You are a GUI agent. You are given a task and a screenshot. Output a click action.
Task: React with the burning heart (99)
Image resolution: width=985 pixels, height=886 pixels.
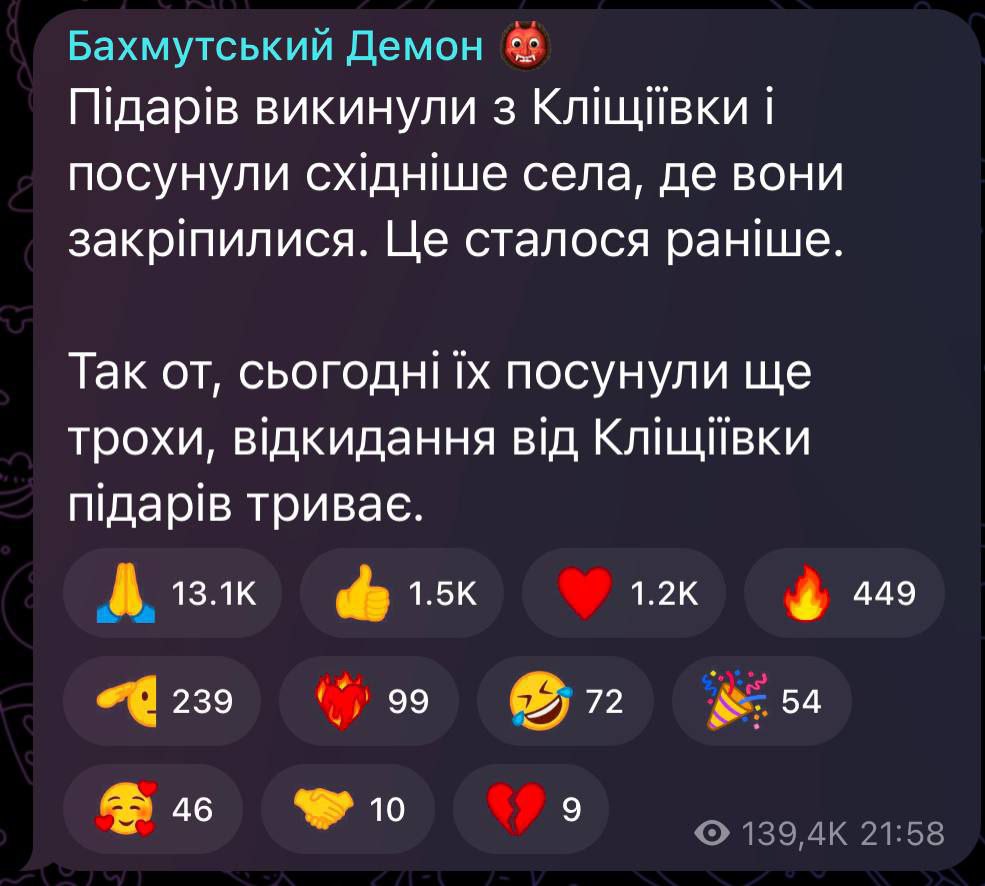[368, 702]
